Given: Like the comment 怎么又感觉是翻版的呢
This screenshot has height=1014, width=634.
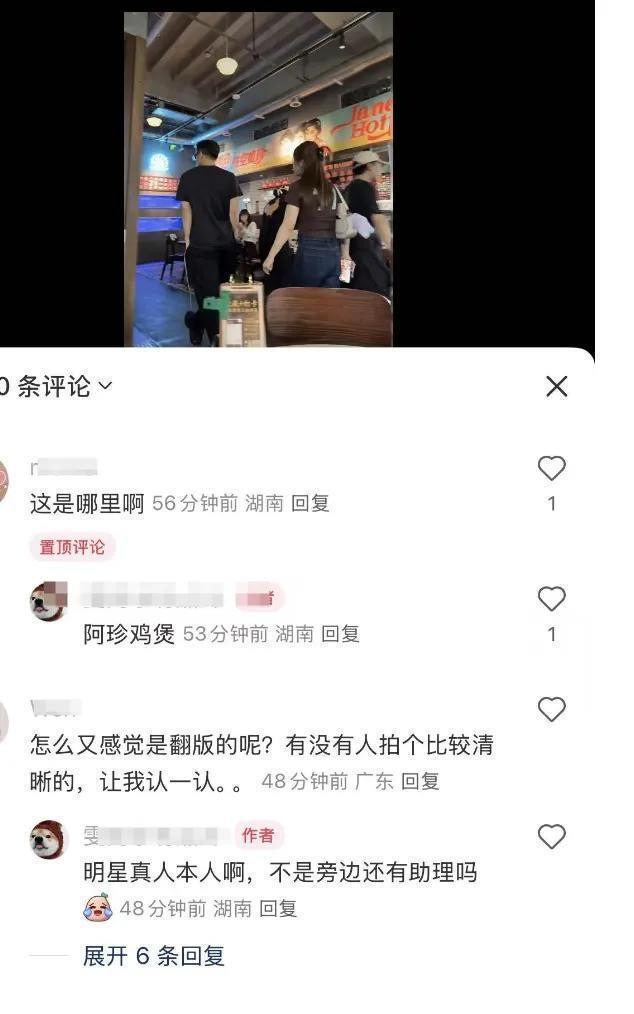Looking at the screenshot, I should point(551,710).
